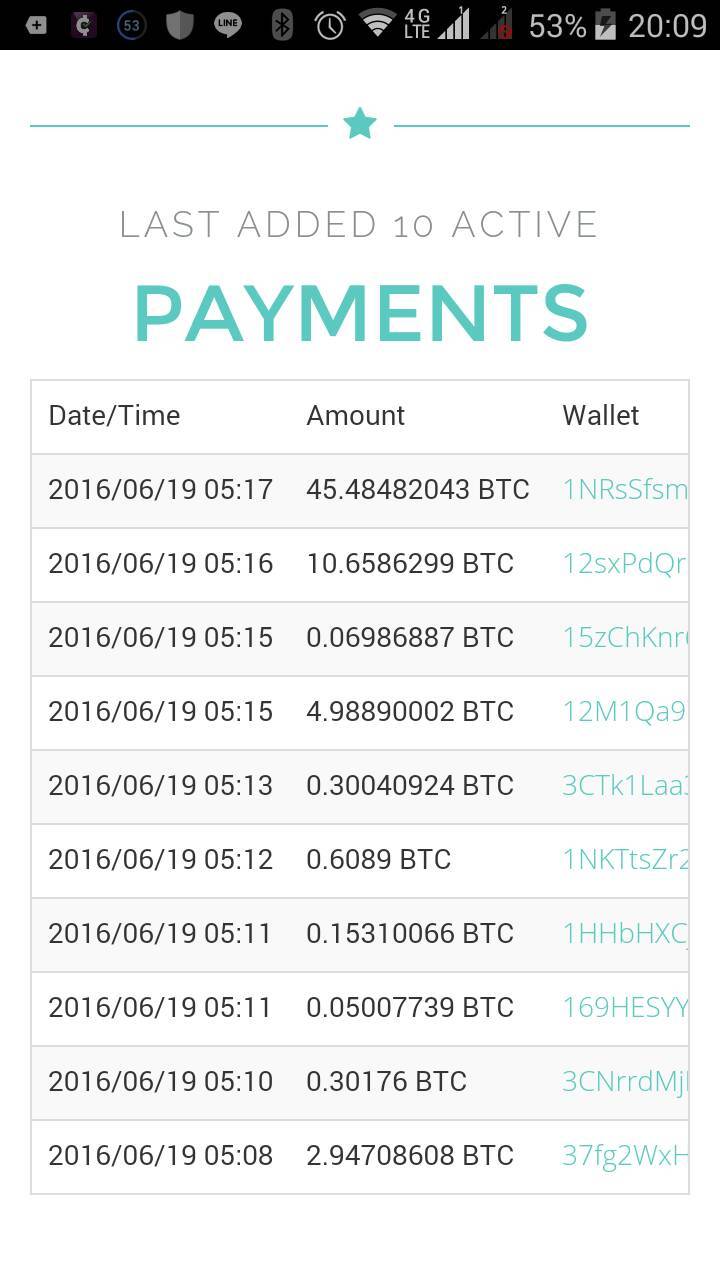
Task: Open wallet link starting 3CTk1Laa
Action: pyautogui.click(x=625, y=785)
